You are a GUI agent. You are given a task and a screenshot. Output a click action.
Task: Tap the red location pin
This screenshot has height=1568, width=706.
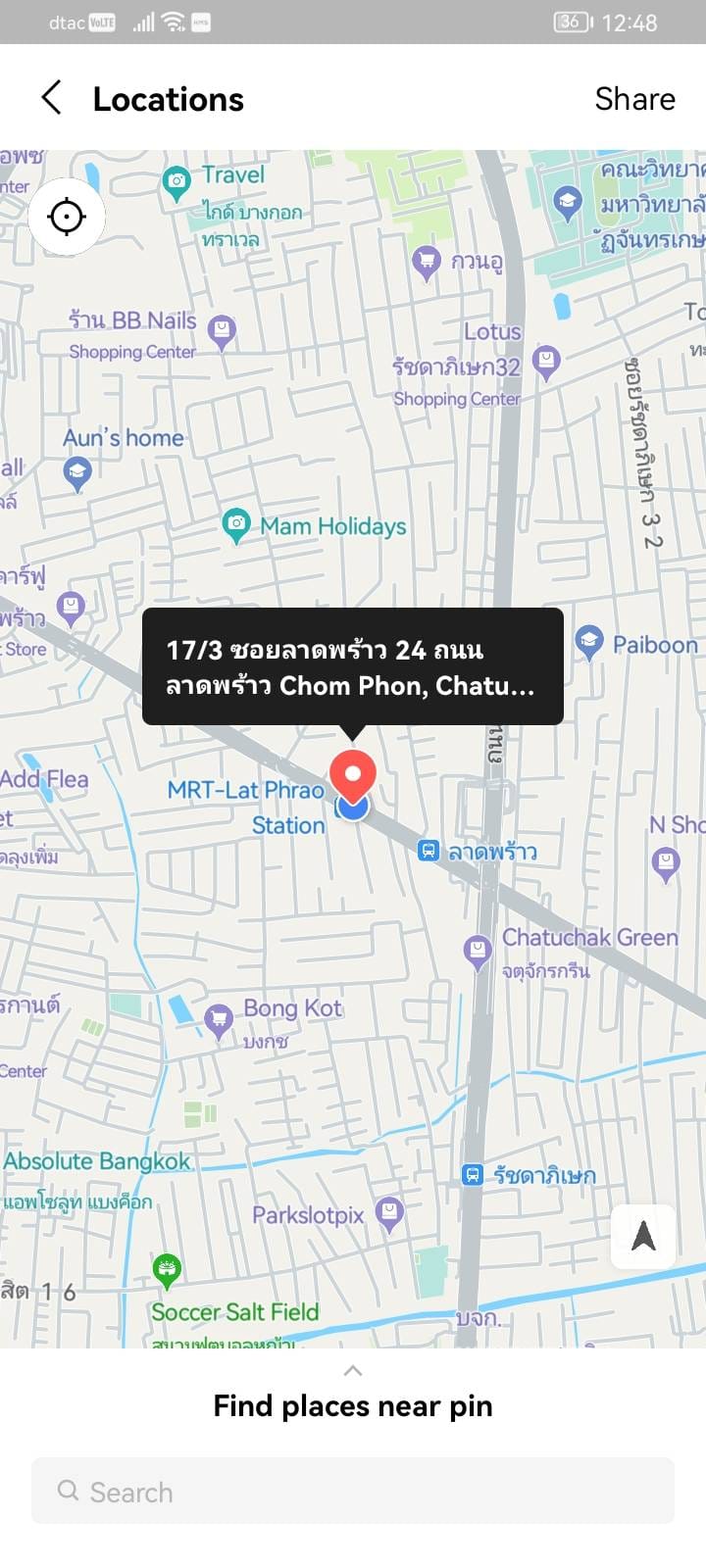pyautogui.click(x=353, y=774)
